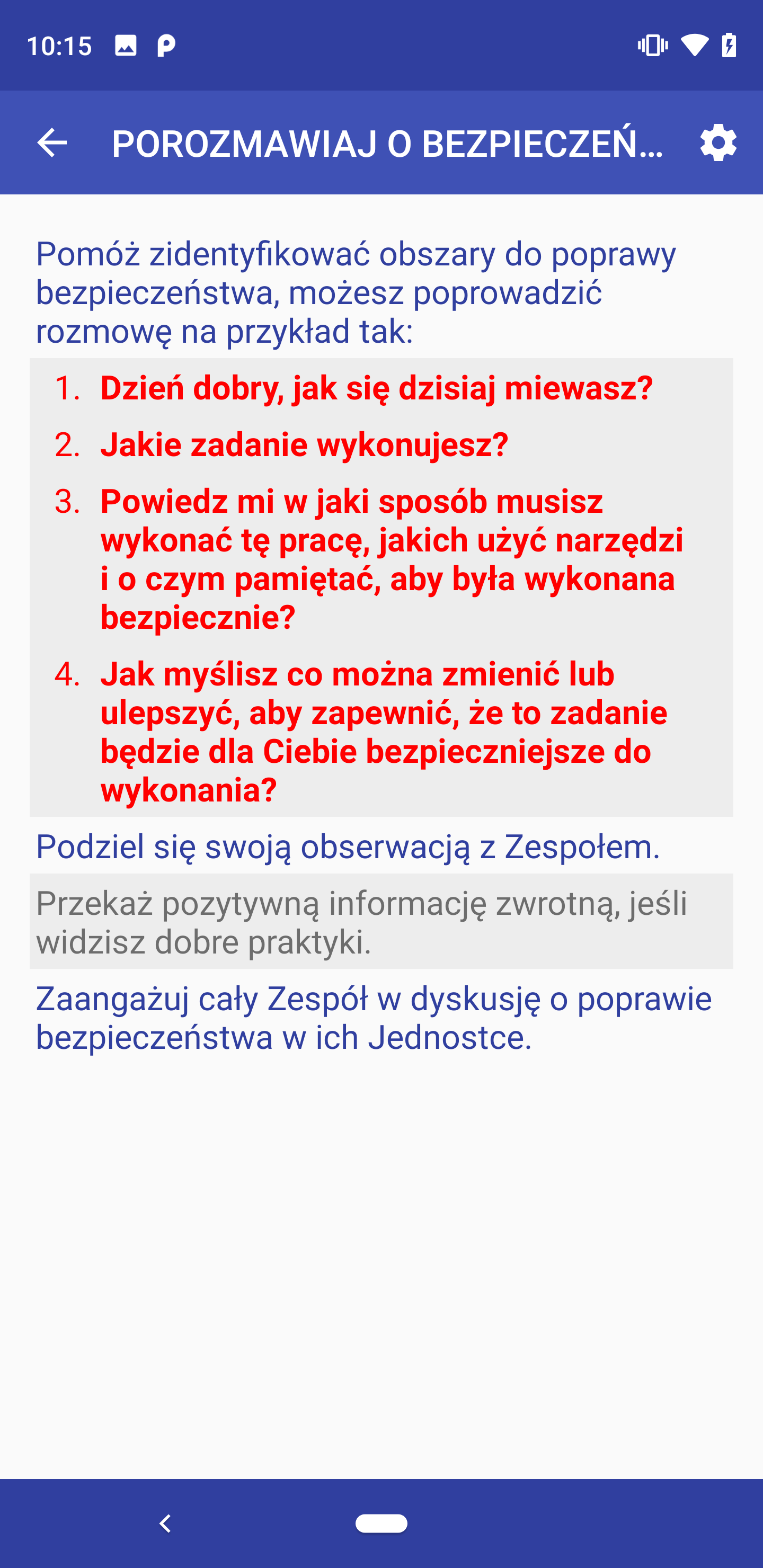763x1568 pixels.
Task: Tap the home pill in navigation bar
Action: (x=381, y=1523)
